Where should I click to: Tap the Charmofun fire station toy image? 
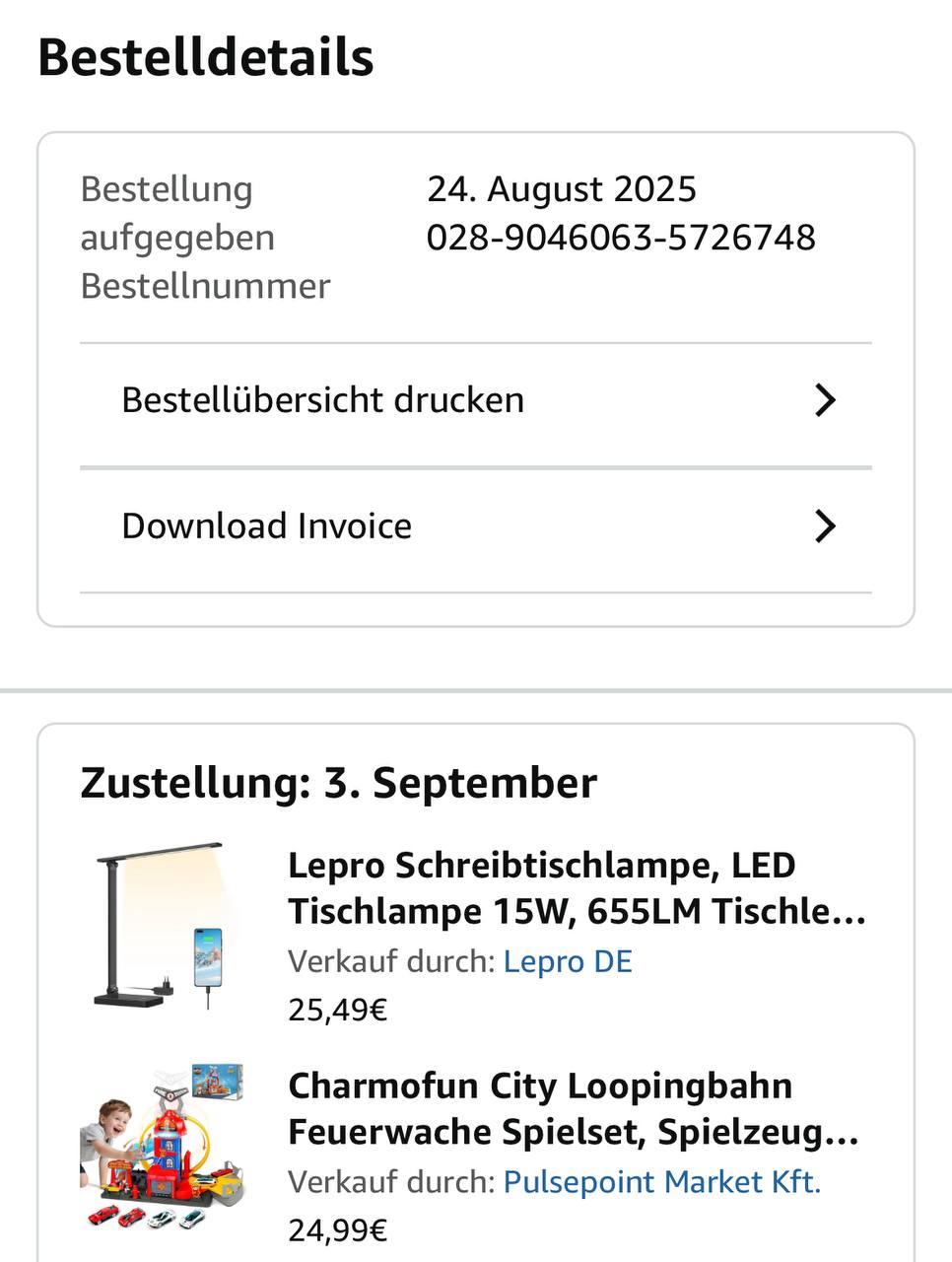click(162, 1147)
